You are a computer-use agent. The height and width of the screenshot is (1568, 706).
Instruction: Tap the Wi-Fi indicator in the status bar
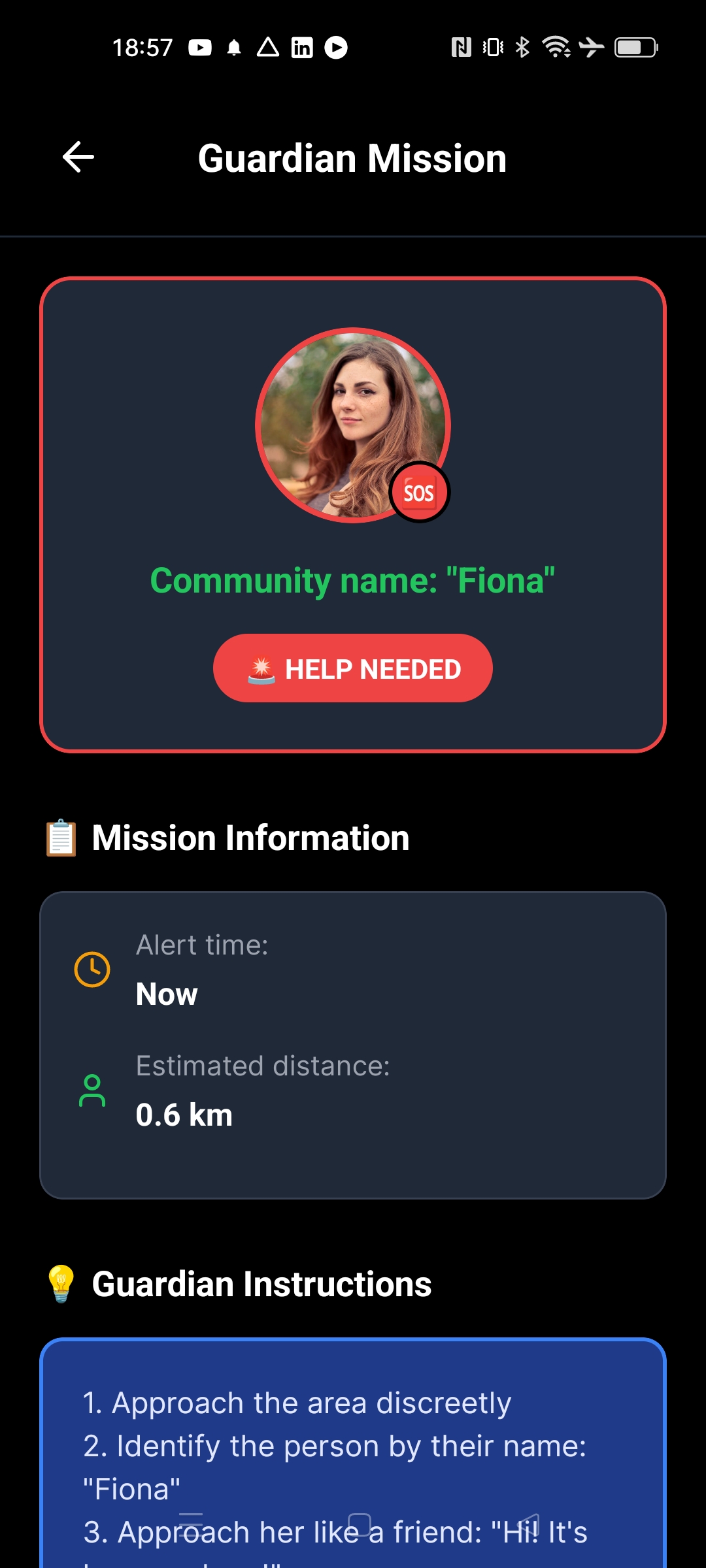point(556,46)
